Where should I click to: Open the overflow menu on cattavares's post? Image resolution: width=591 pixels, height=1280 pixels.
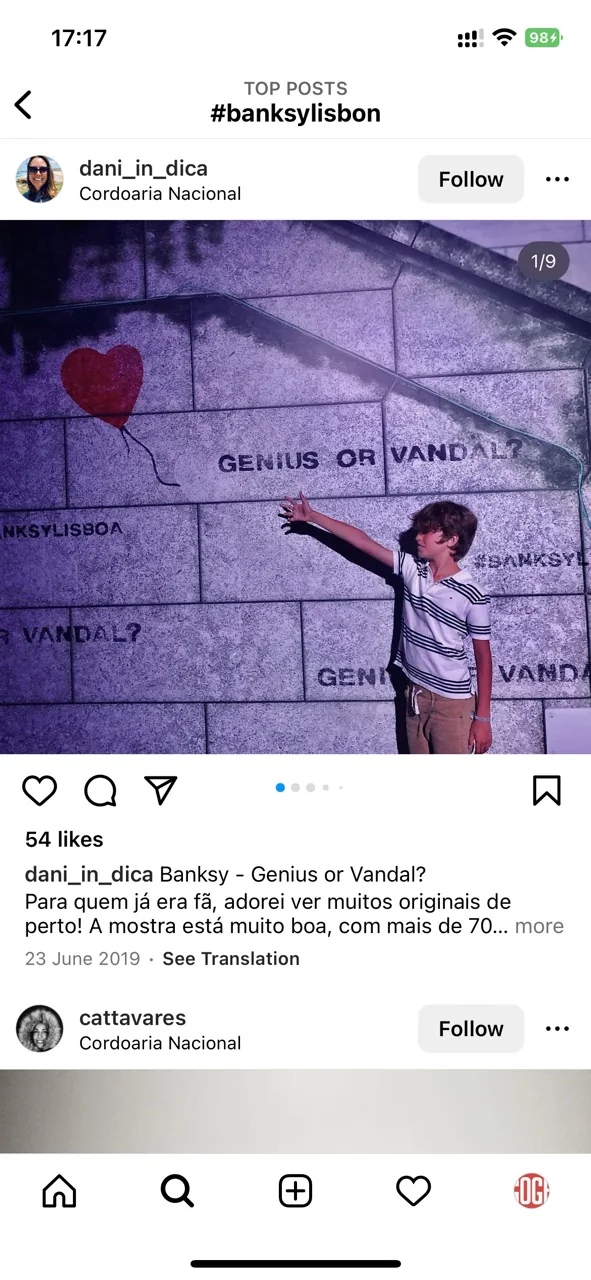(x=557, y=1028)
